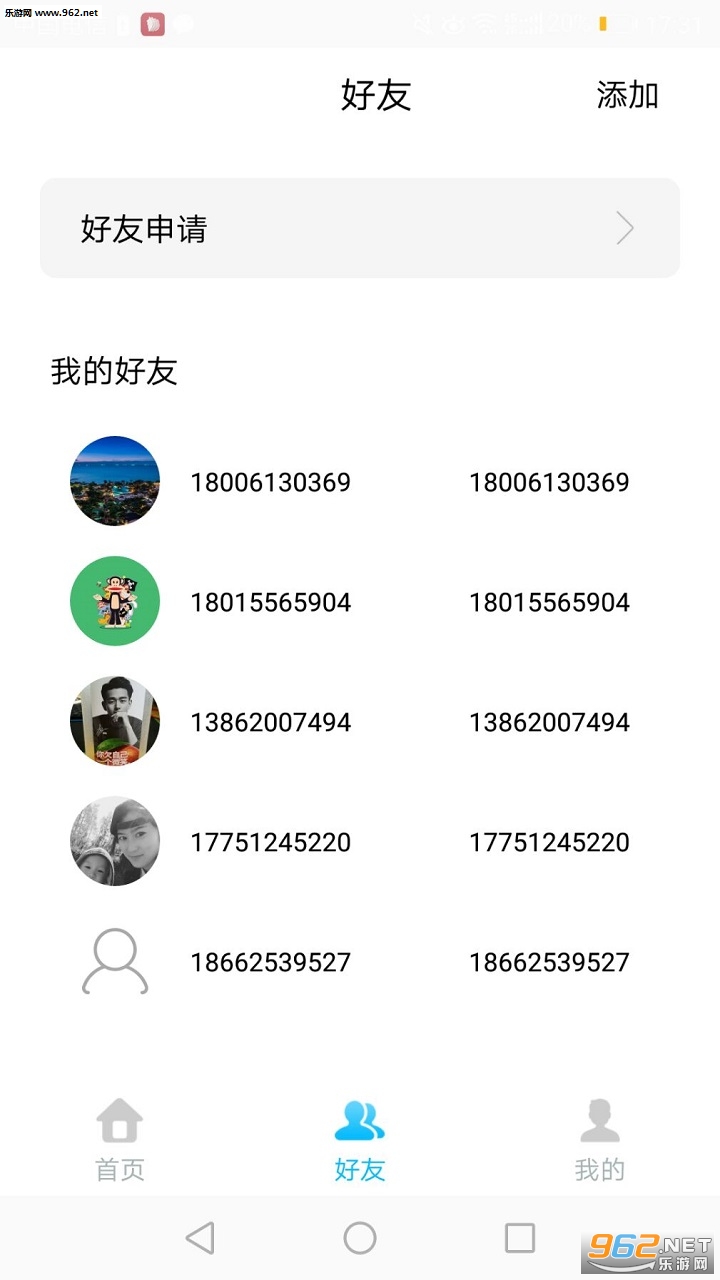Screen dimensions: 720x1280
Task: Go to the 我的 profile tab
Action: [600, 1140]
